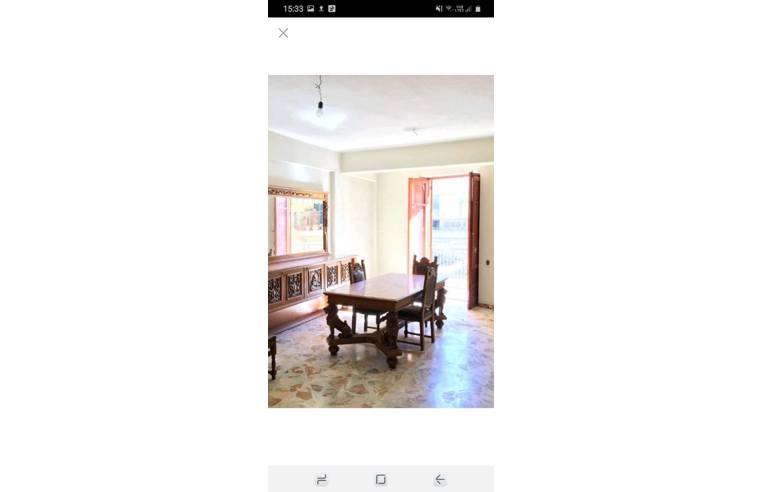Close the photo viewer

(x=283, y=33)
